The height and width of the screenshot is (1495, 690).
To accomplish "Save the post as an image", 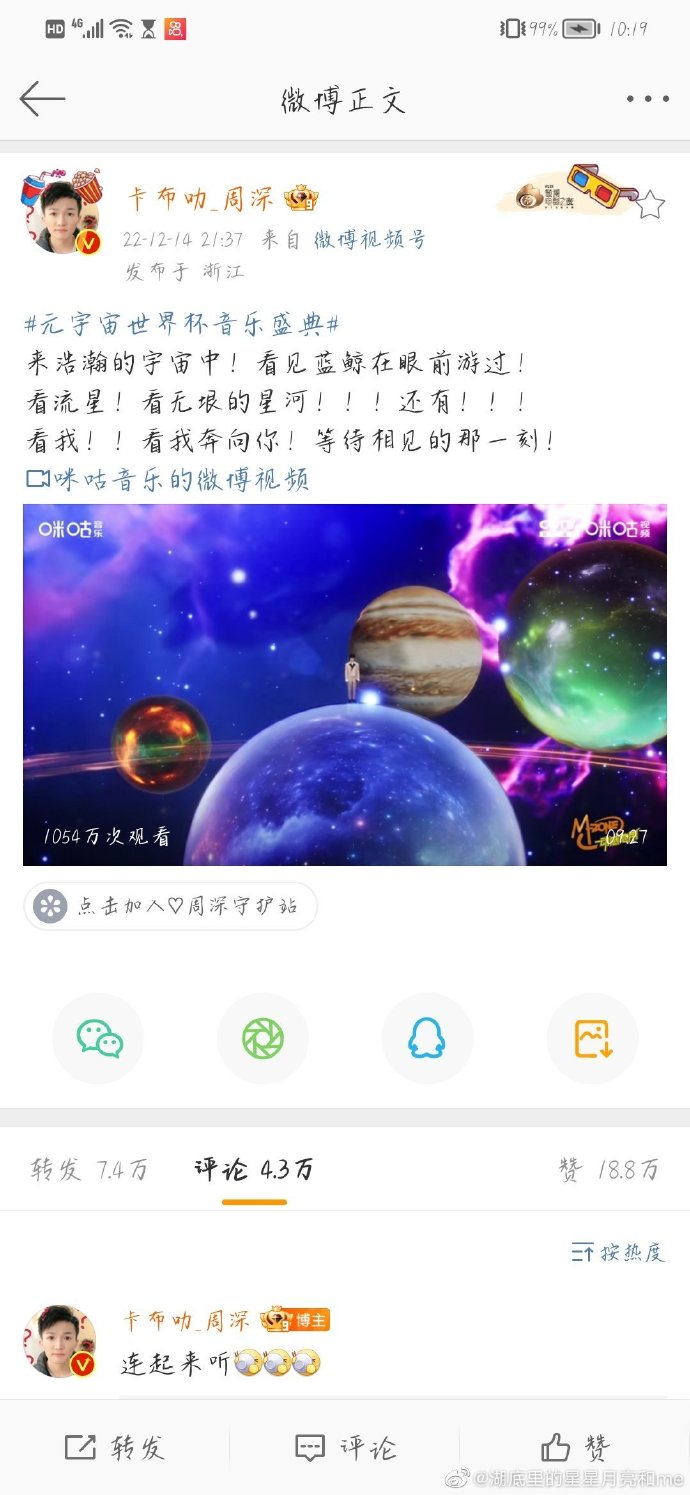I will [592, 1038].
